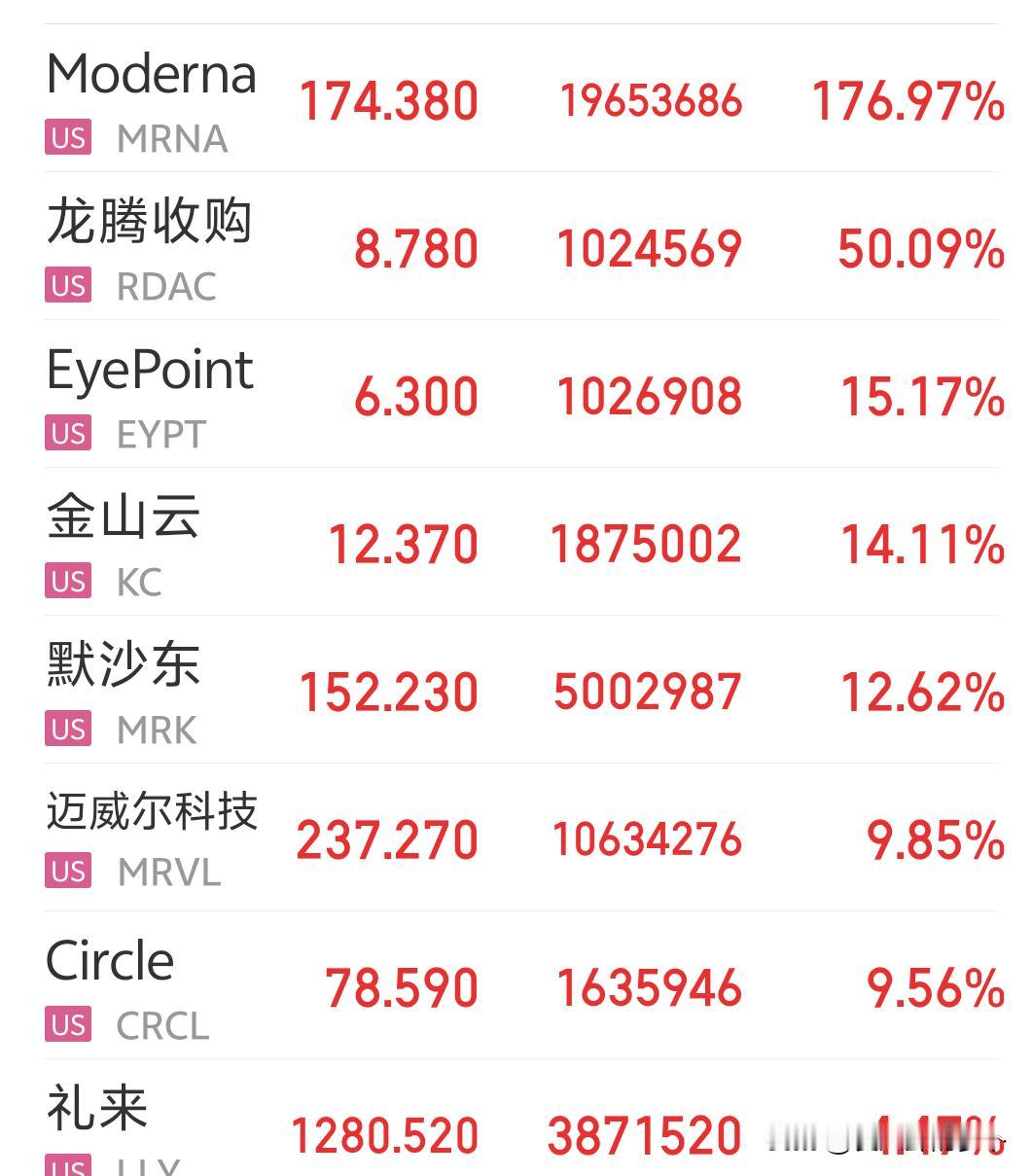
Task: Select the 礼来 stock row
Action: pos(520,1118)
